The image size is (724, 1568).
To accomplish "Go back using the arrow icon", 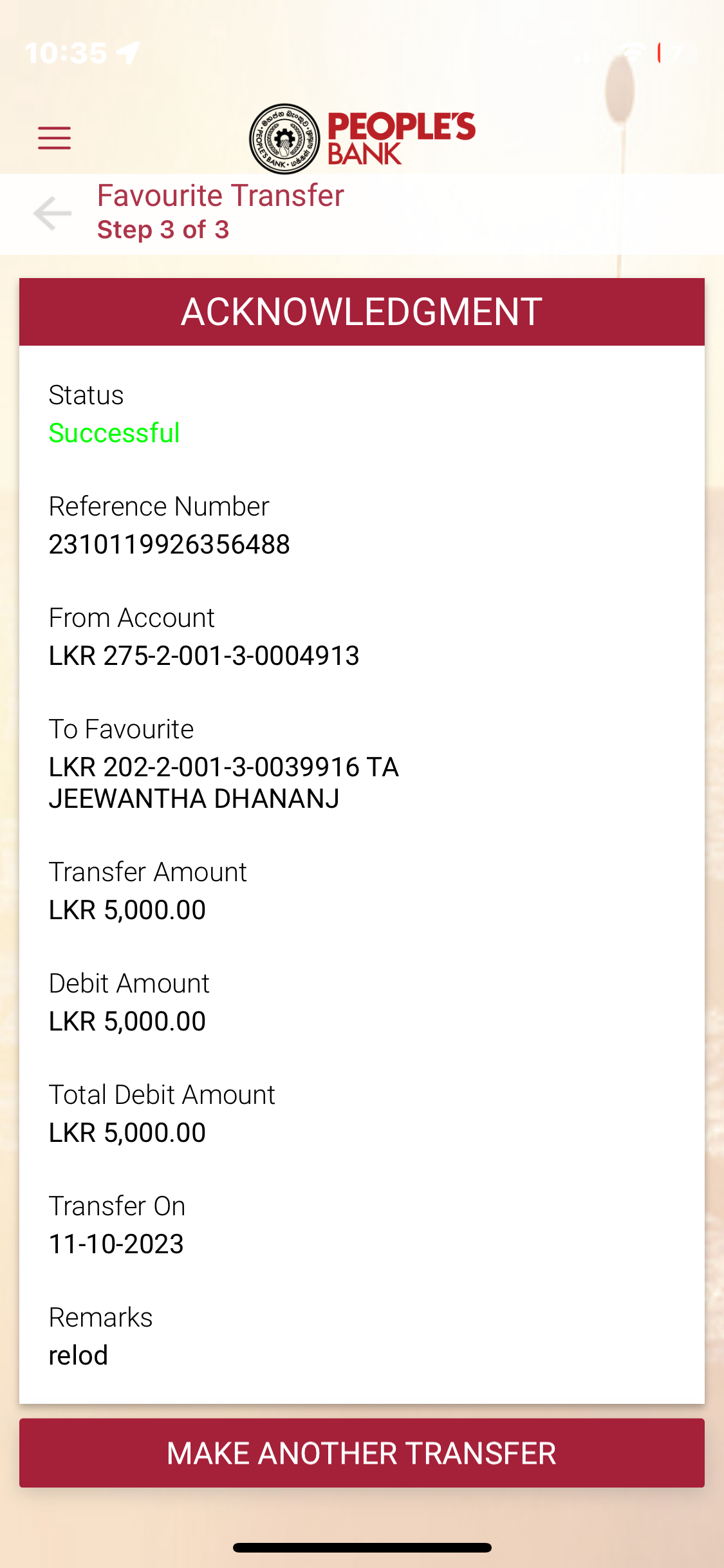I will point(52,213).
